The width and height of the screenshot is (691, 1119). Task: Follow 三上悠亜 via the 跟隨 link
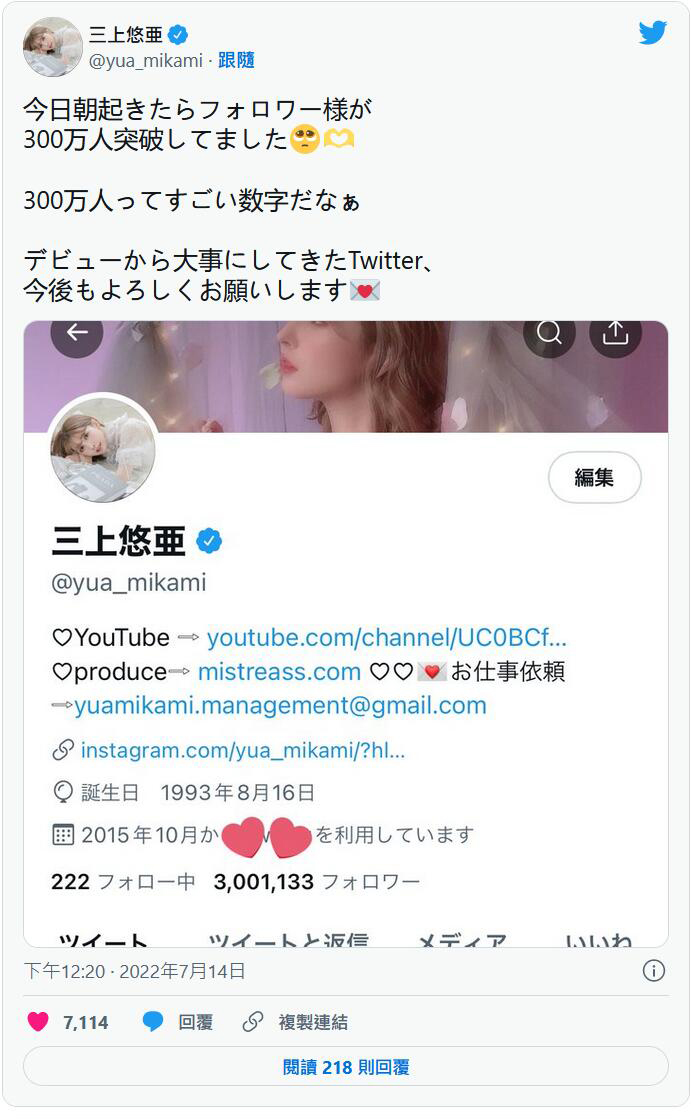point(236,60)
